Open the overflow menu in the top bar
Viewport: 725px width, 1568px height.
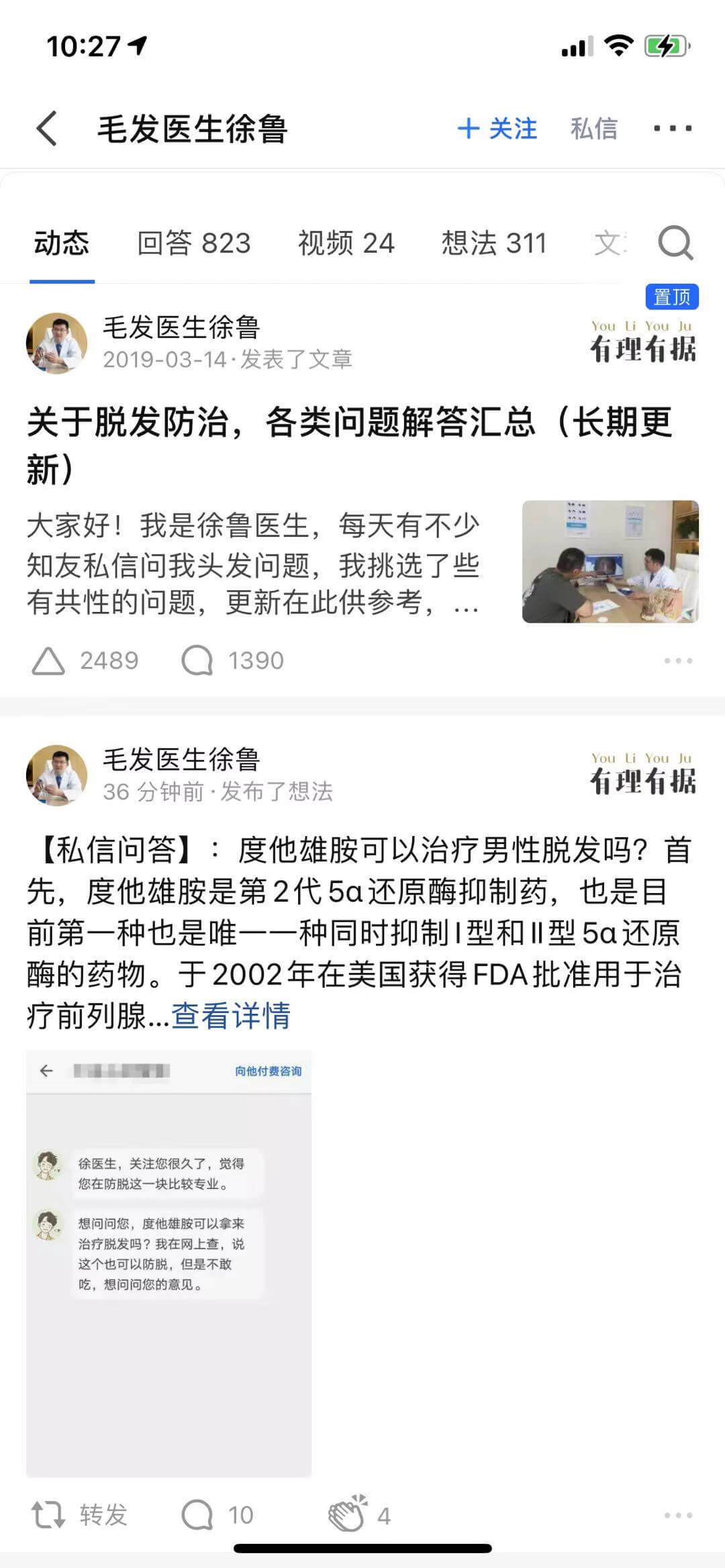coord(673,128)
